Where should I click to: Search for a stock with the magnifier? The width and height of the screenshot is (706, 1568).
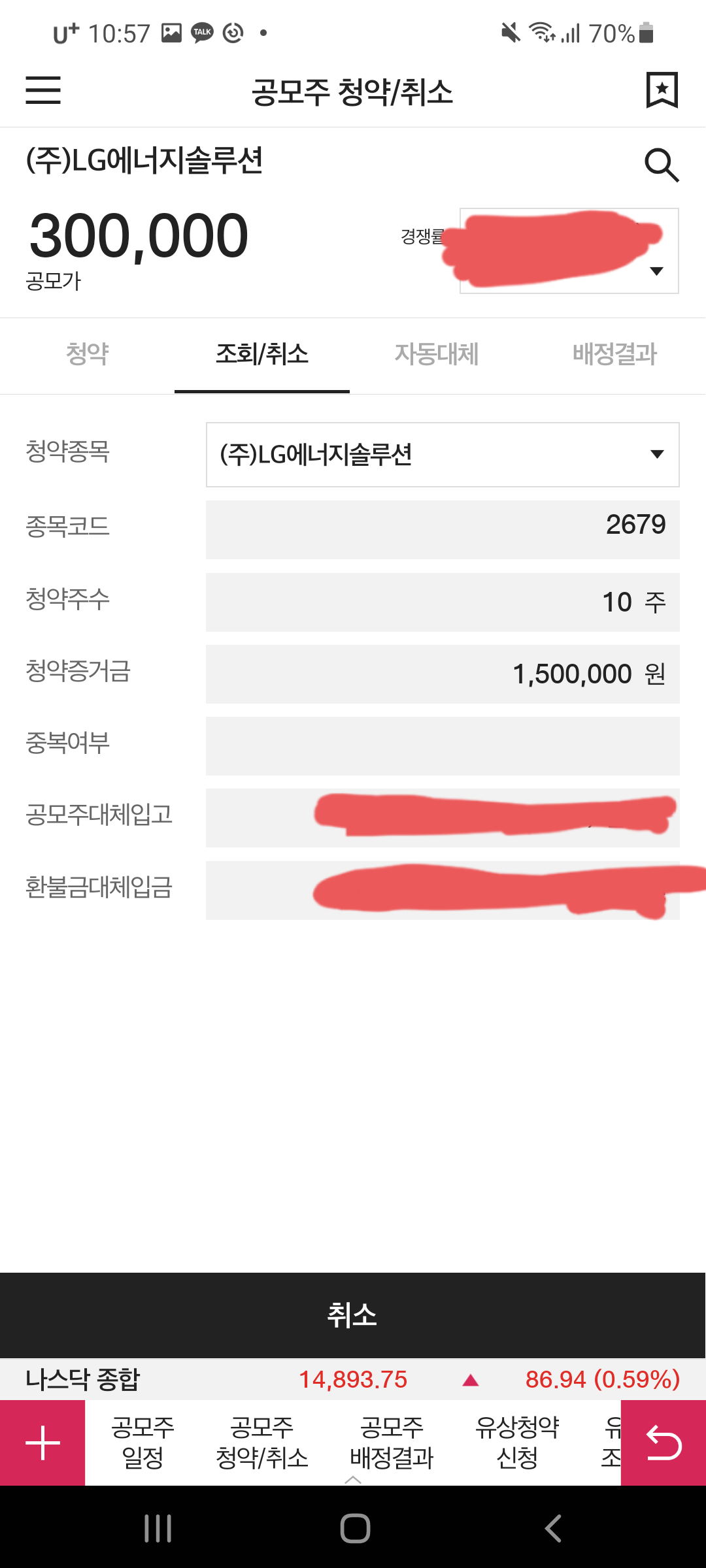662,165
